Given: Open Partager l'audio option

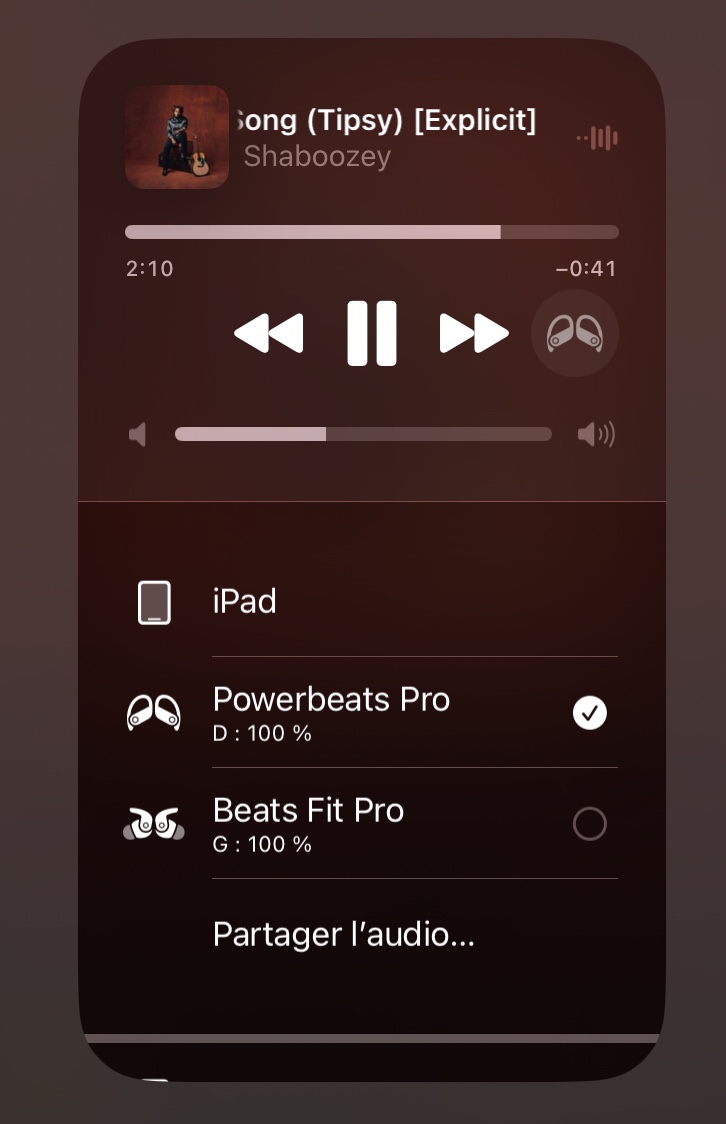Looking at the screenshot, I should pos(344,934).
